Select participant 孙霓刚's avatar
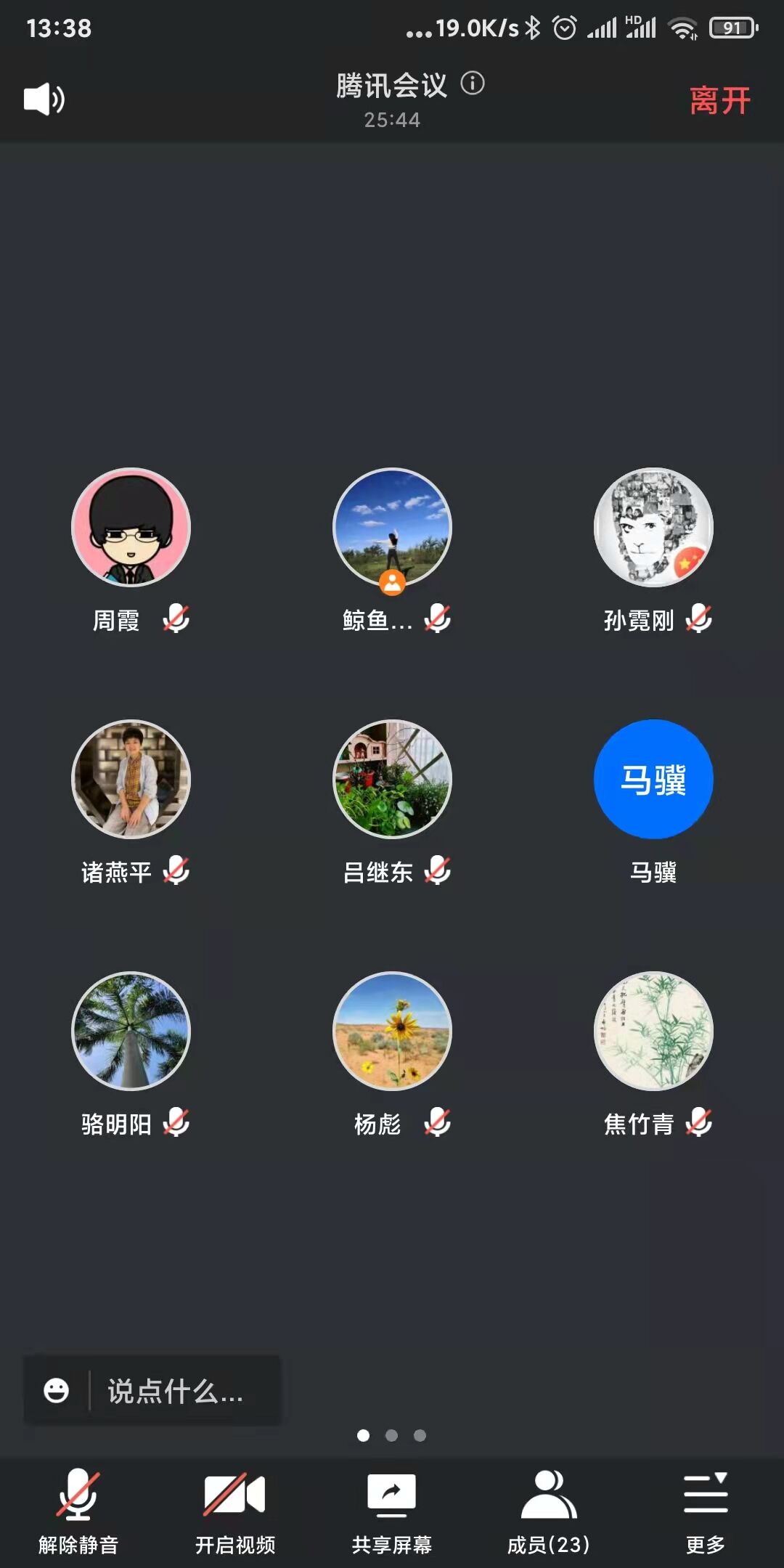Image resolution: width=784 pixels, height=1568 pixels. pyautogui.click(x=653, y=527)
